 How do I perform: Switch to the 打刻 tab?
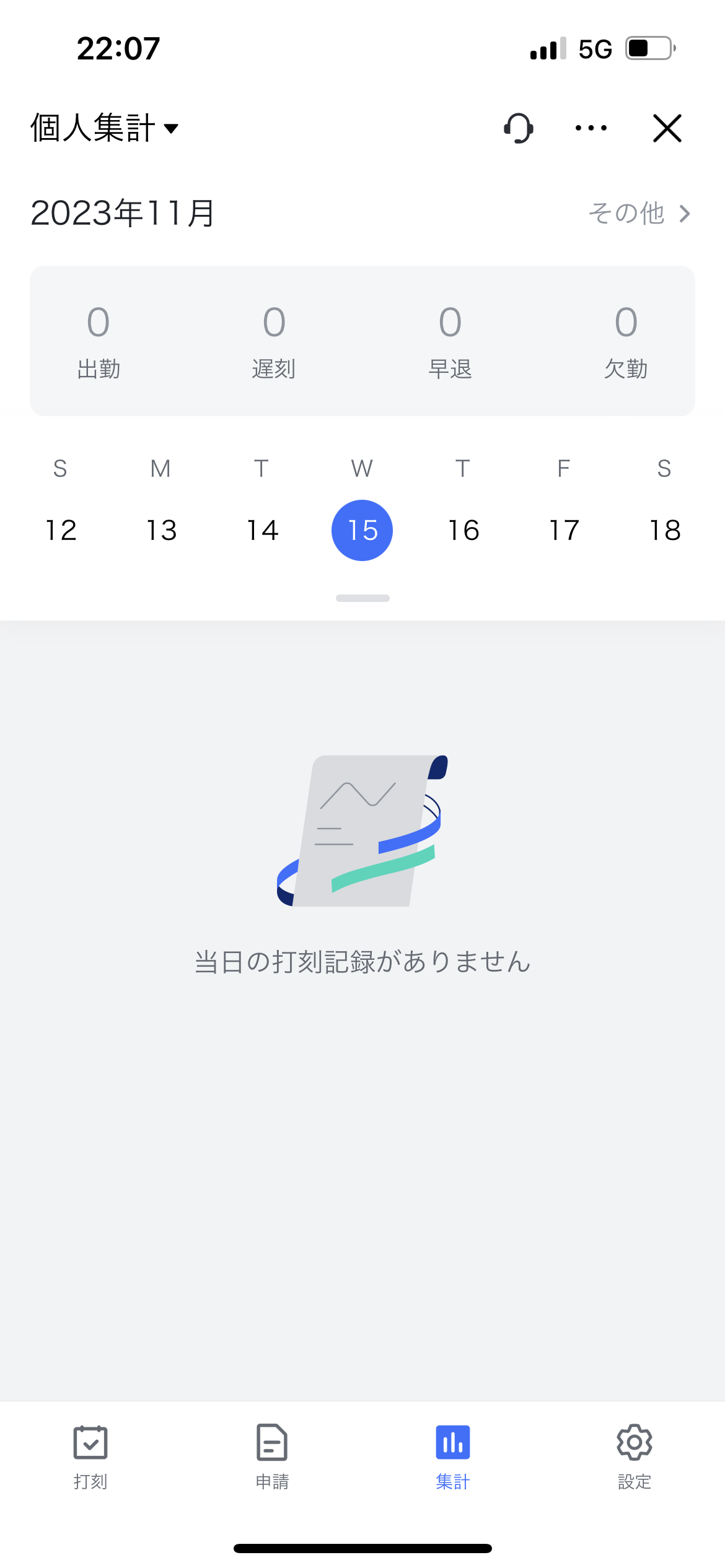point(90,1455)
